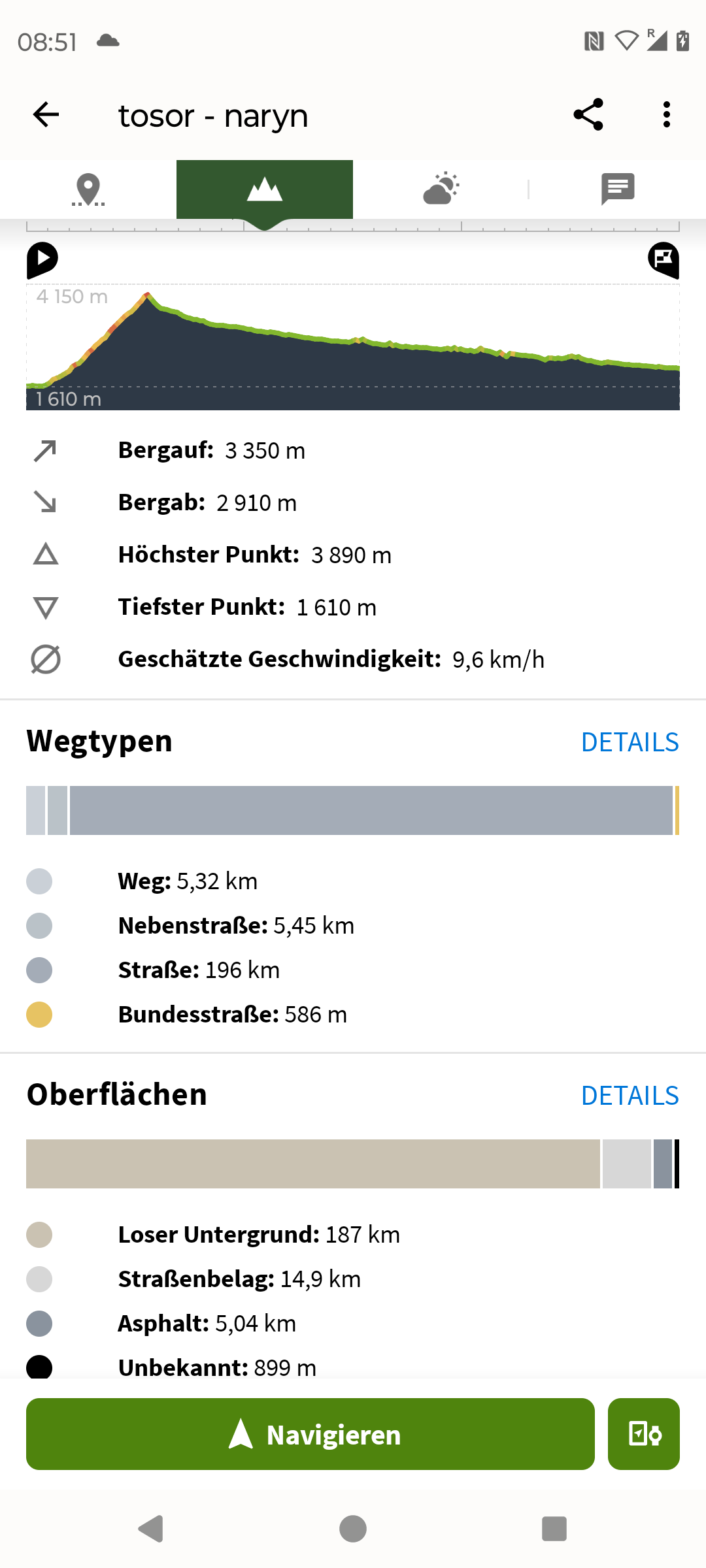Open the comments tab

coord(617,189)
